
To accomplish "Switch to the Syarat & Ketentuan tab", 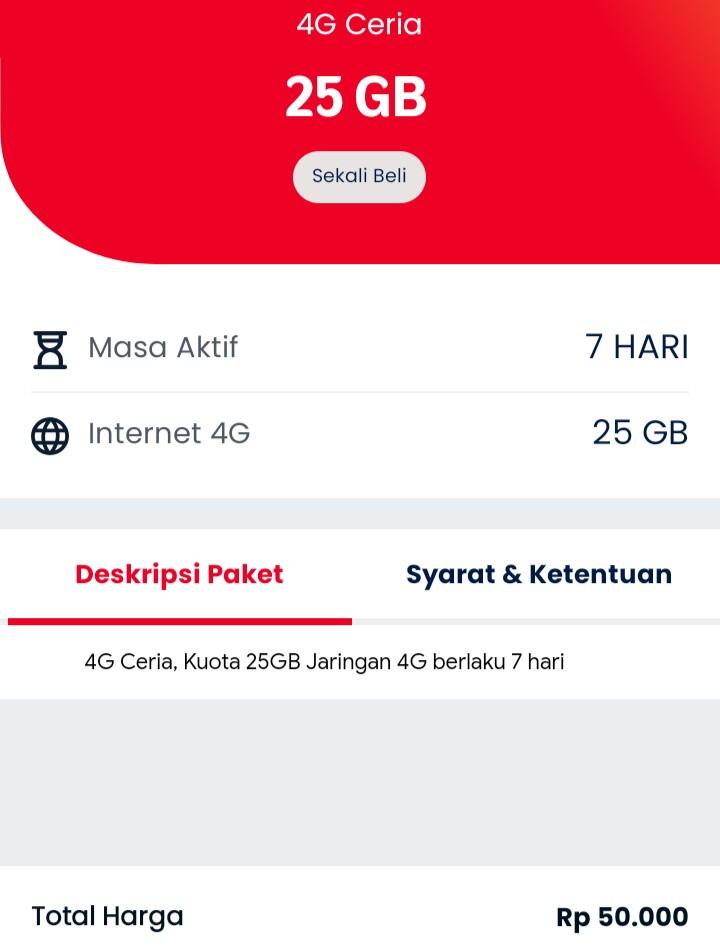I will (x=538, y=574).
